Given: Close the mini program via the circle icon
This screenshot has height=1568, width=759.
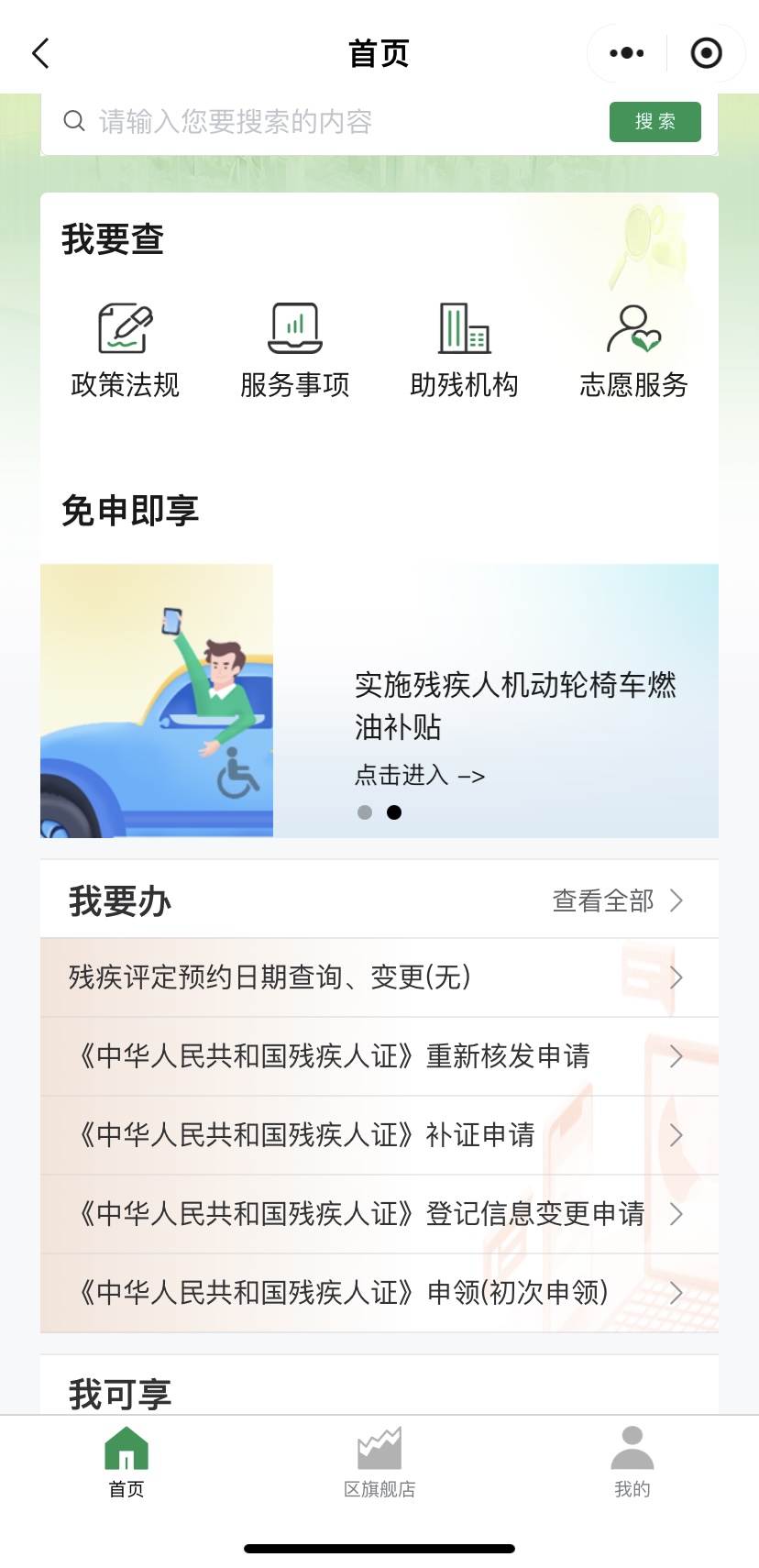Looking at the screenshot, I should (x=706, y=53).
